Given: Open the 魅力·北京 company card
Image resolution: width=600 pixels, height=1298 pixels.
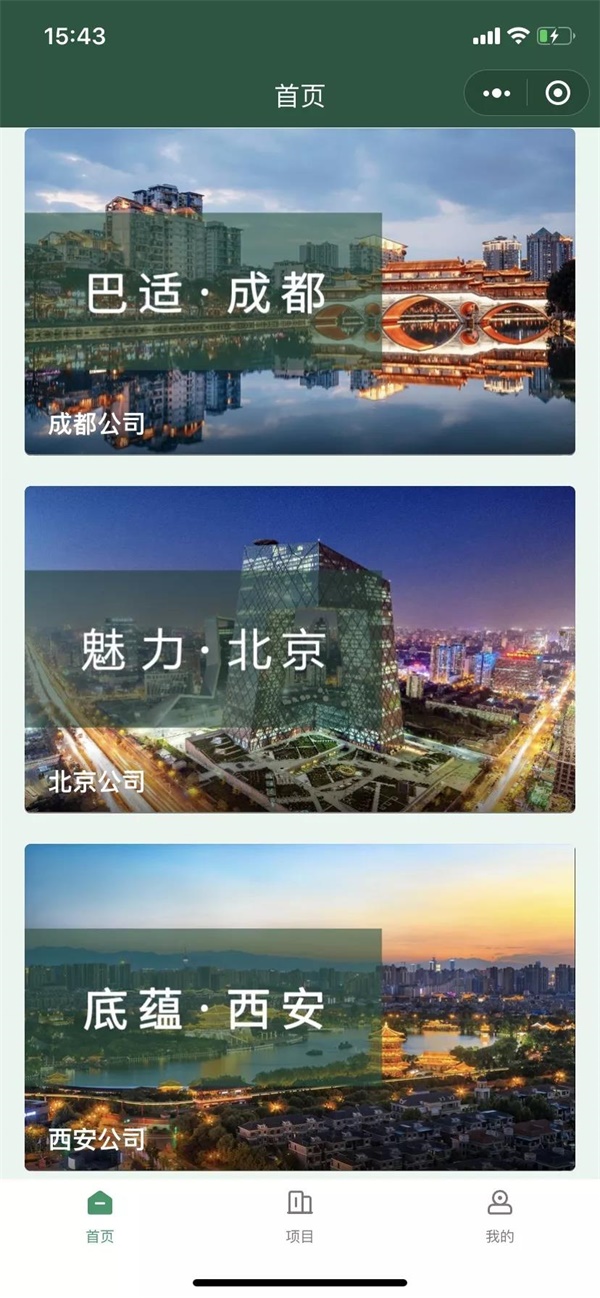Looking at the screenshot, I should coord(300,649).
